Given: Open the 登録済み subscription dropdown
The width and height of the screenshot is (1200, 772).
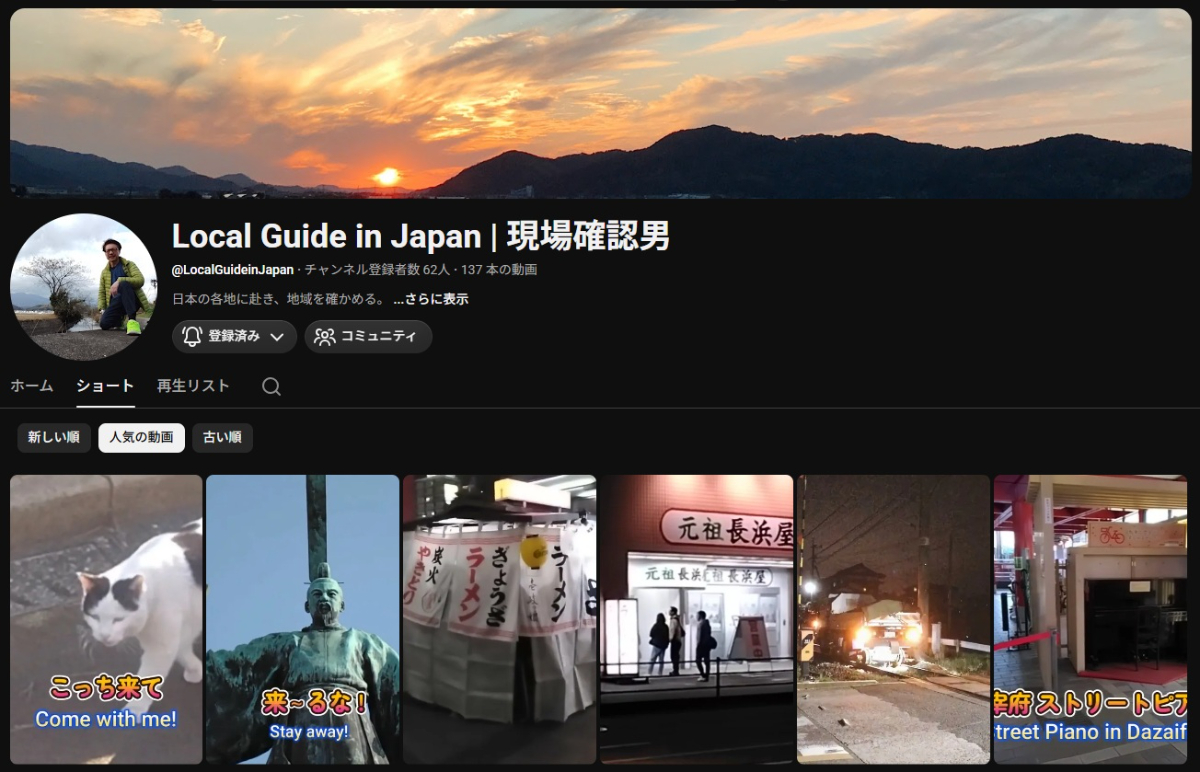Looking at the screenshot, I should (234, 337).
